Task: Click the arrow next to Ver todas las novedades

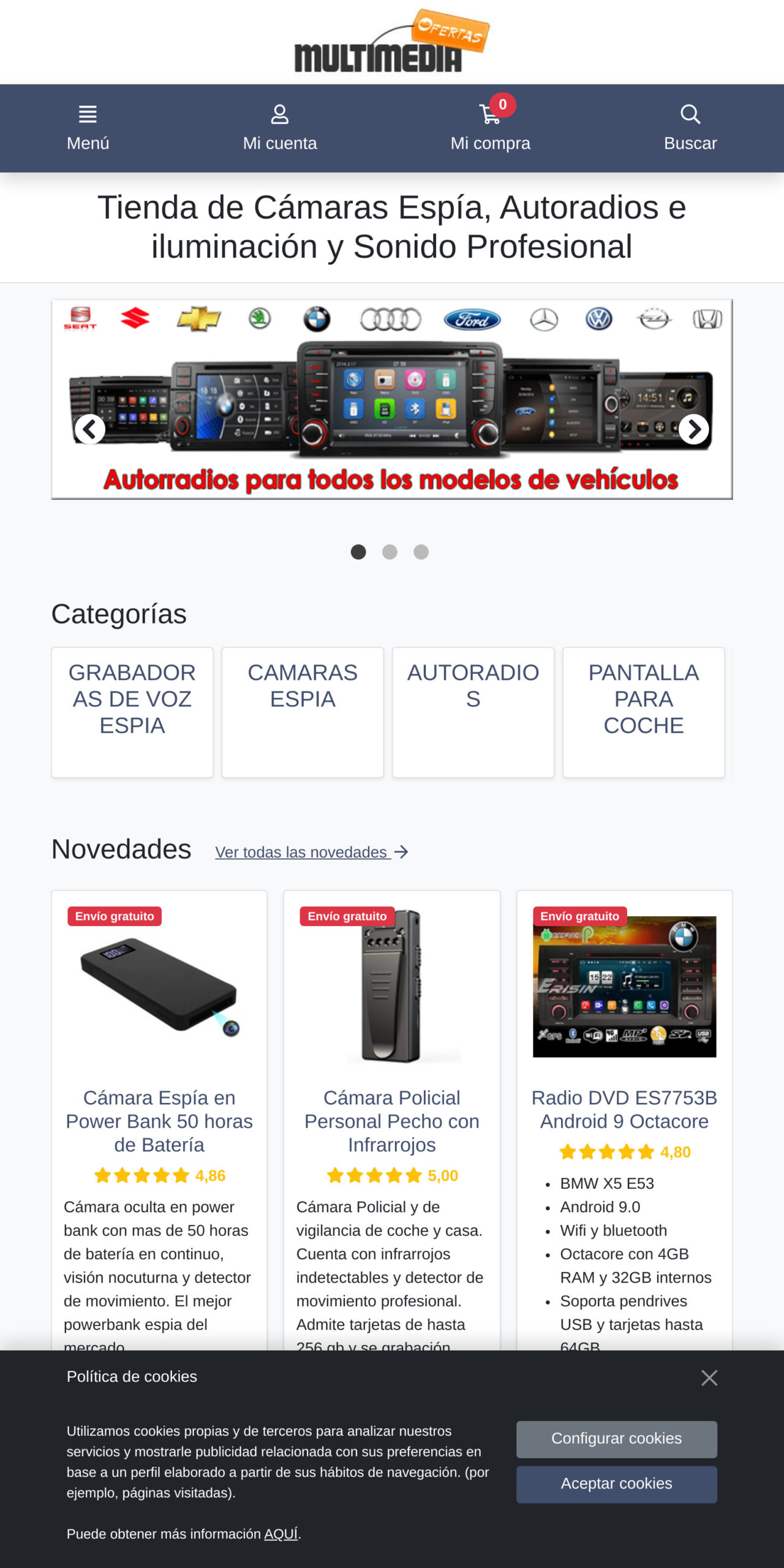Action: 401,851
